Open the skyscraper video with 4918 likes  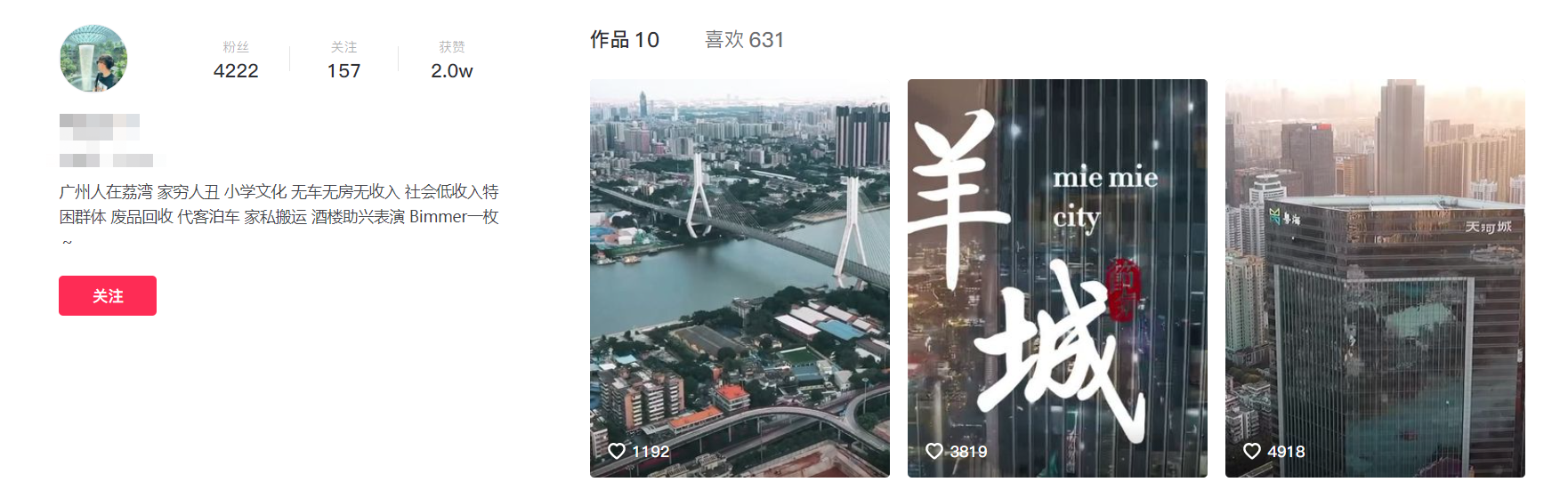pos(1375,277)
